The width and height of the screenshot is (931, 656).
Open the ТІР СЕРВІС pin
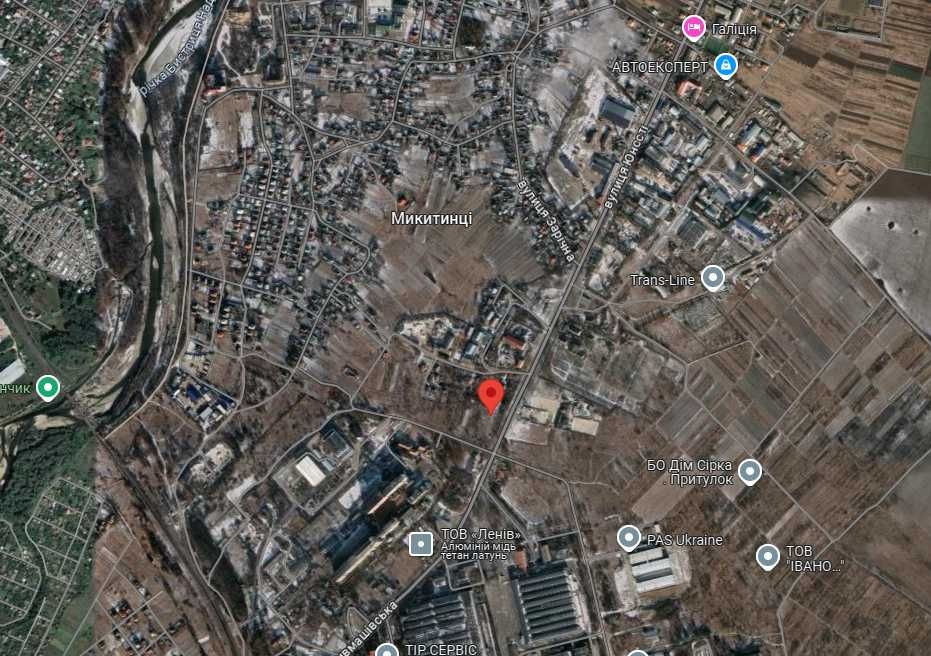coord(387,651)
